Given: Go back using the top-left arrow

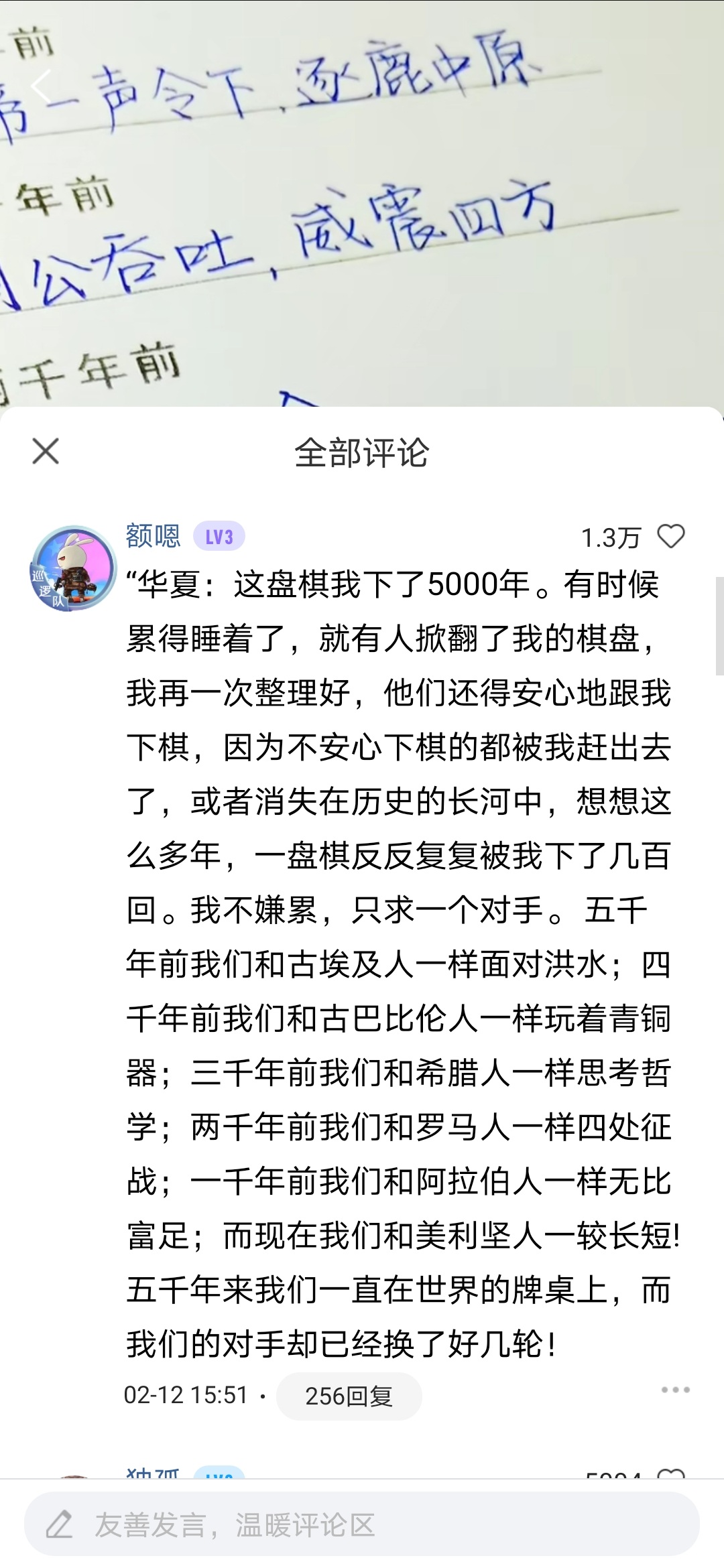Looking at the screenshot, I should tap(40, 86).
